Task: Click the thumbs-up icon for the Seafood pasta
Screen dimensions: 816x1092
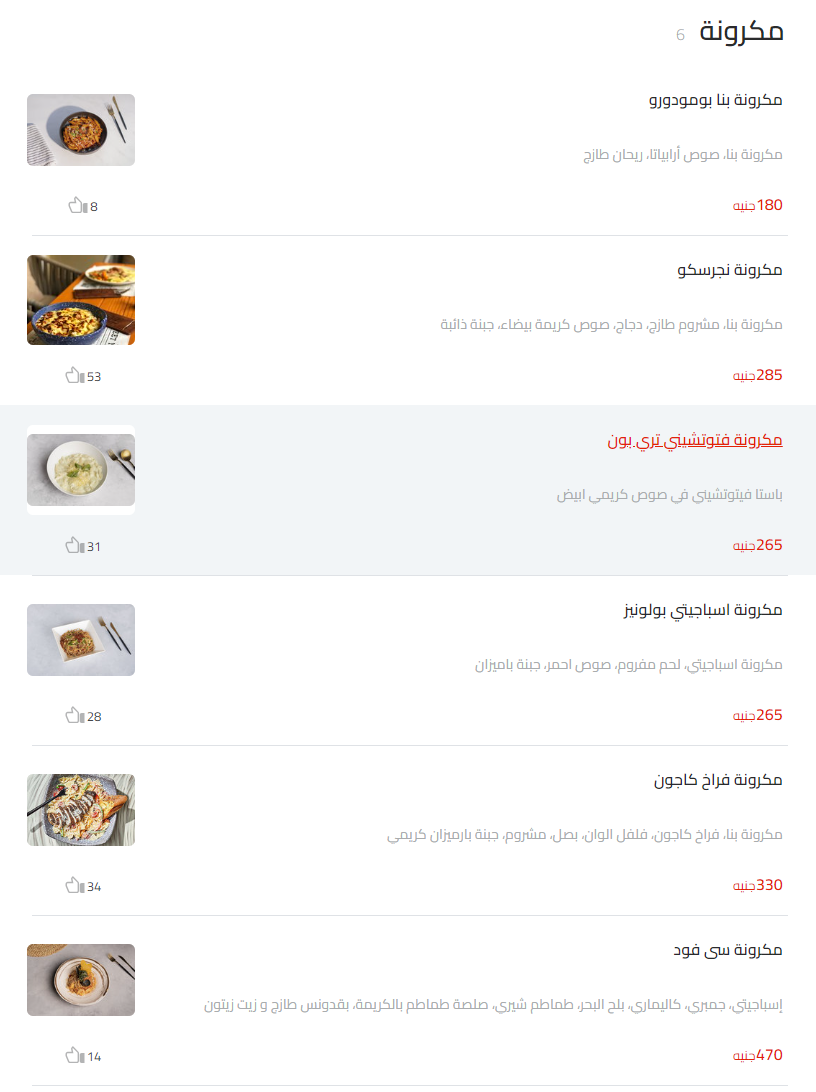Action: click(x=71, y=1055)
